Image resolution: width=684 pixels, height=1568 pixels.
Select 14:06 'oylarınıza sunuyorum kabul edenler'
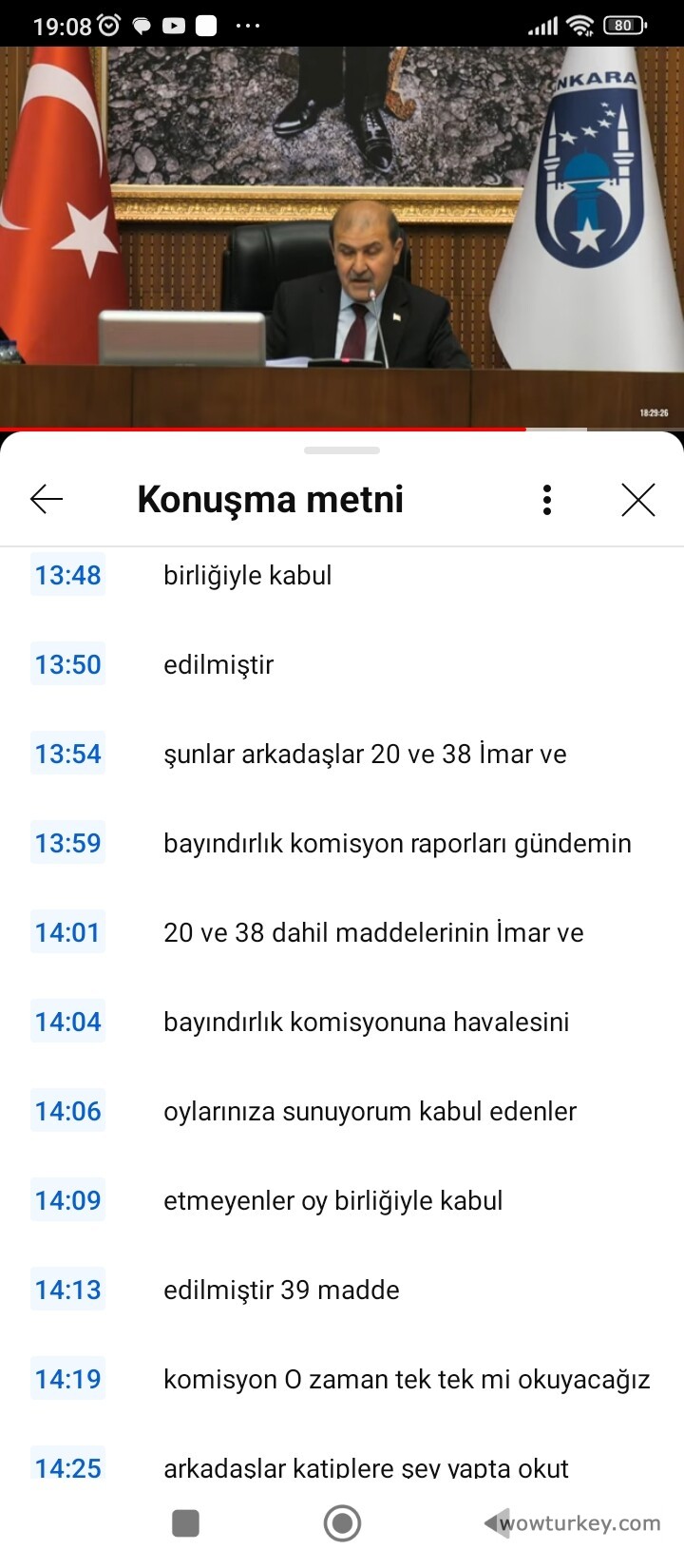[x=370, y=1111]
